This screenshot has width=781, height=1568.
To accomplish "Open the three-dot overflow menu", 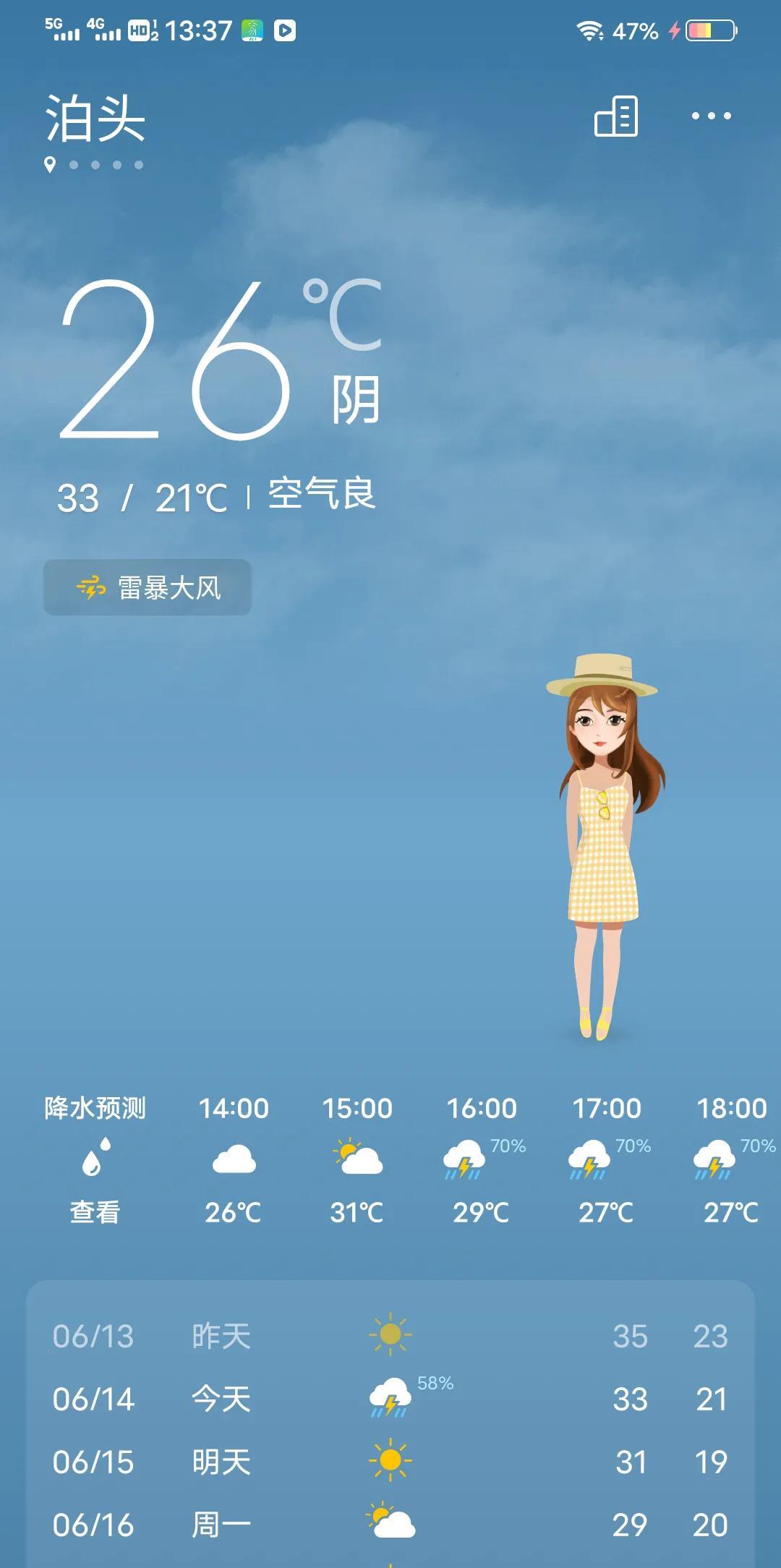I will 711,116.
